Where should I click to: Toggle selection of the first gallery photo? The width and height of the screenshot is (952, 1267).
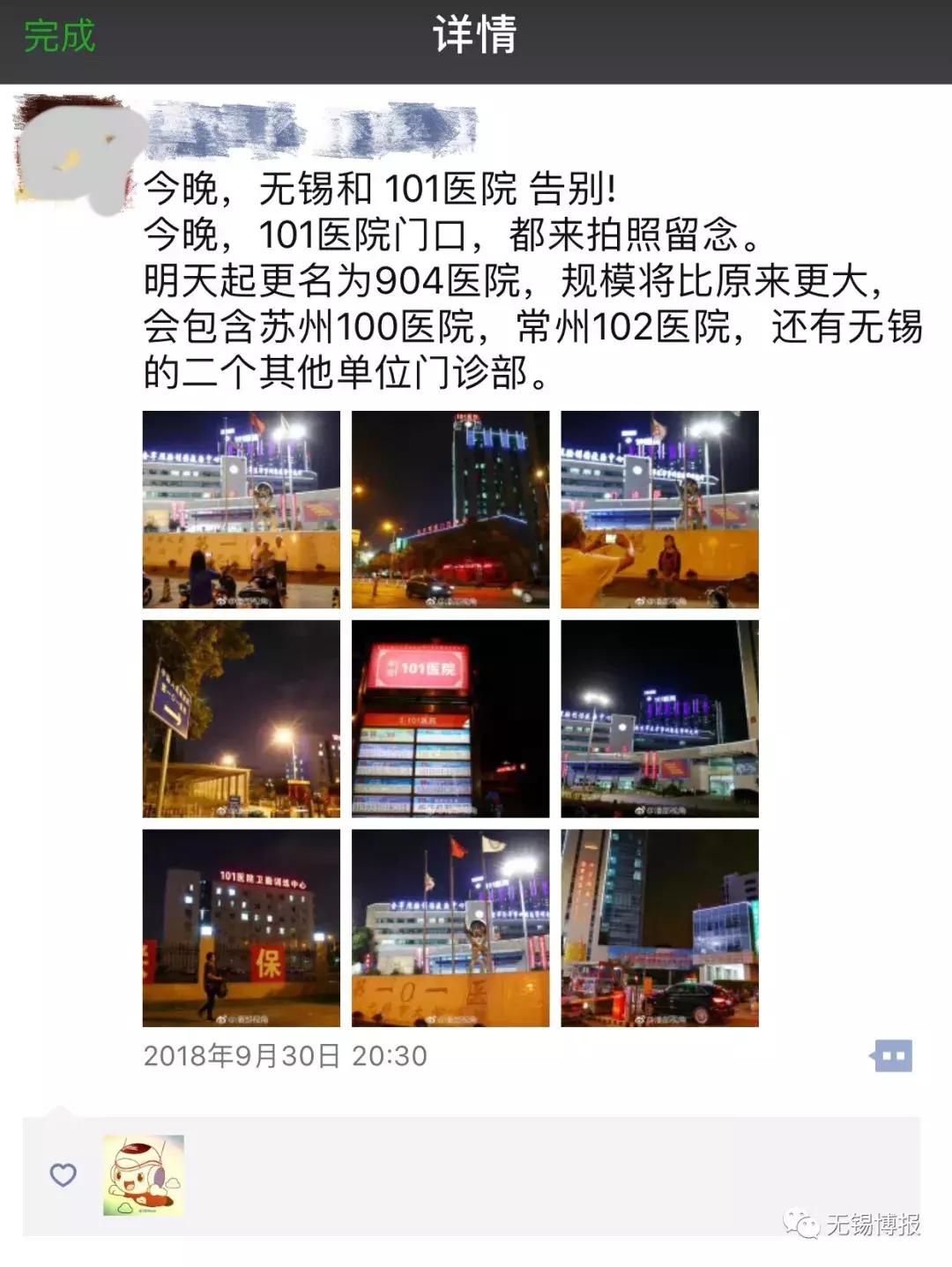(240, 509)
